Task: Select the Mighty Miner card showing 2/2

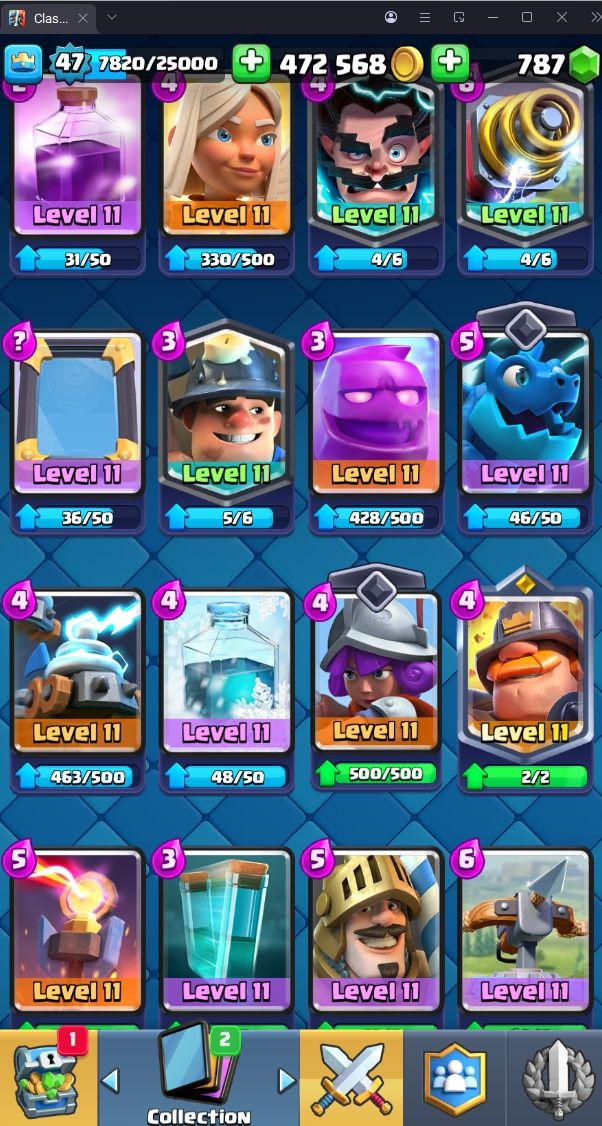Action: 525,682
